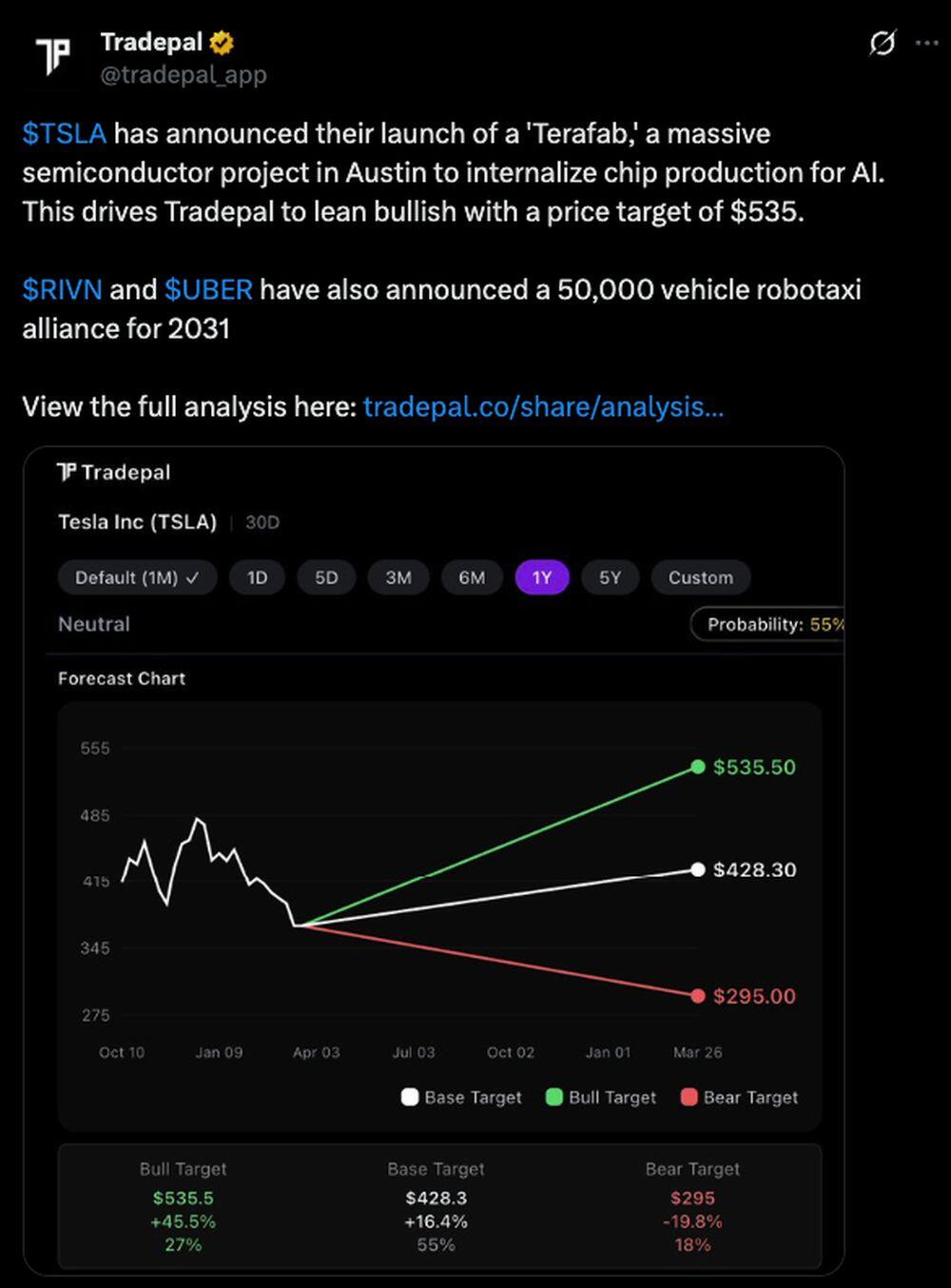Click the gold verified badge next to Tradepal
The height and width of the screenshot is (1288, 951).
(222, 42)
